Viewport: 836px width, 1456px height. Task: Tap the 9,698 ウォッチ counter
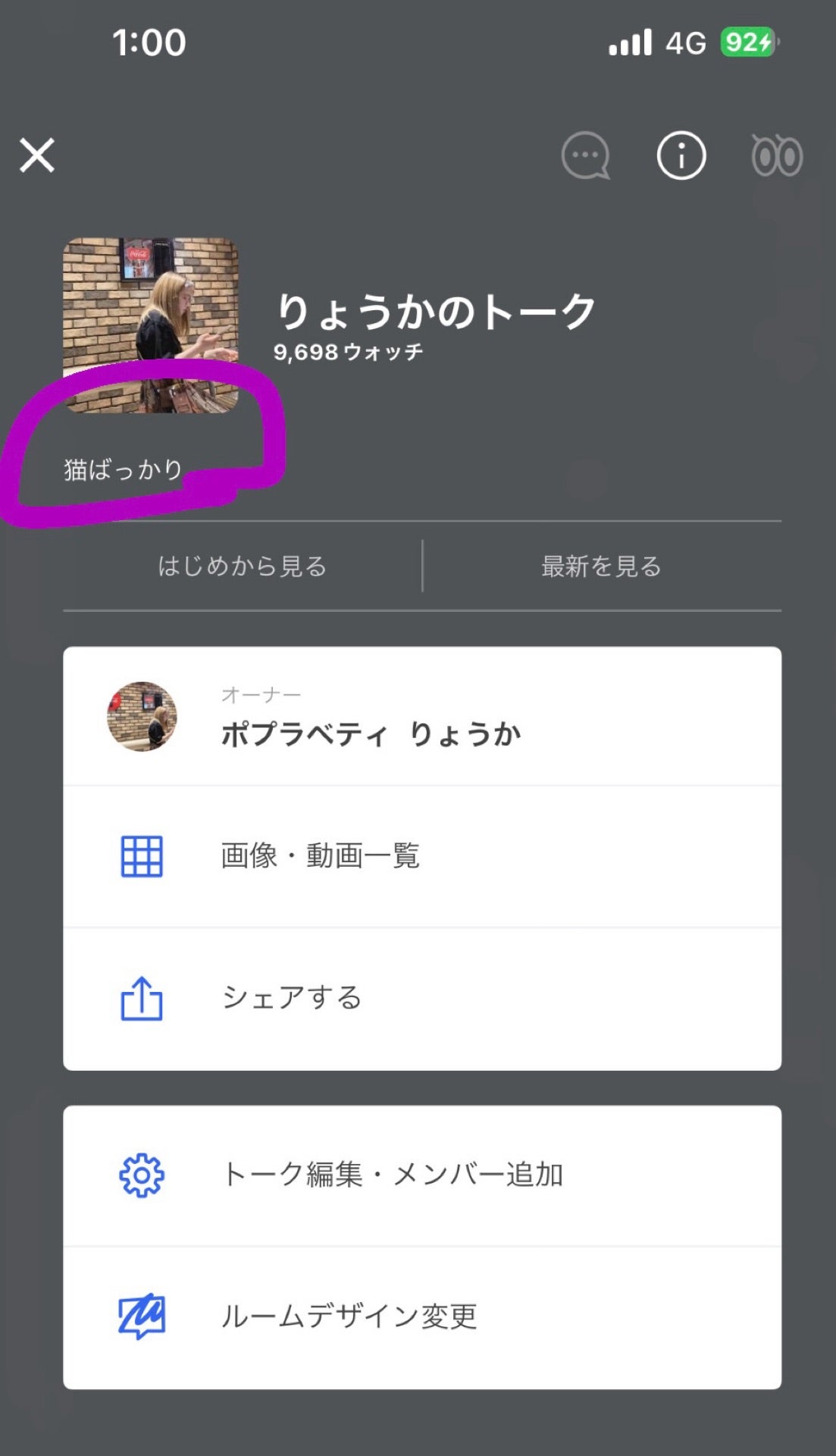[x=348, y=350]
